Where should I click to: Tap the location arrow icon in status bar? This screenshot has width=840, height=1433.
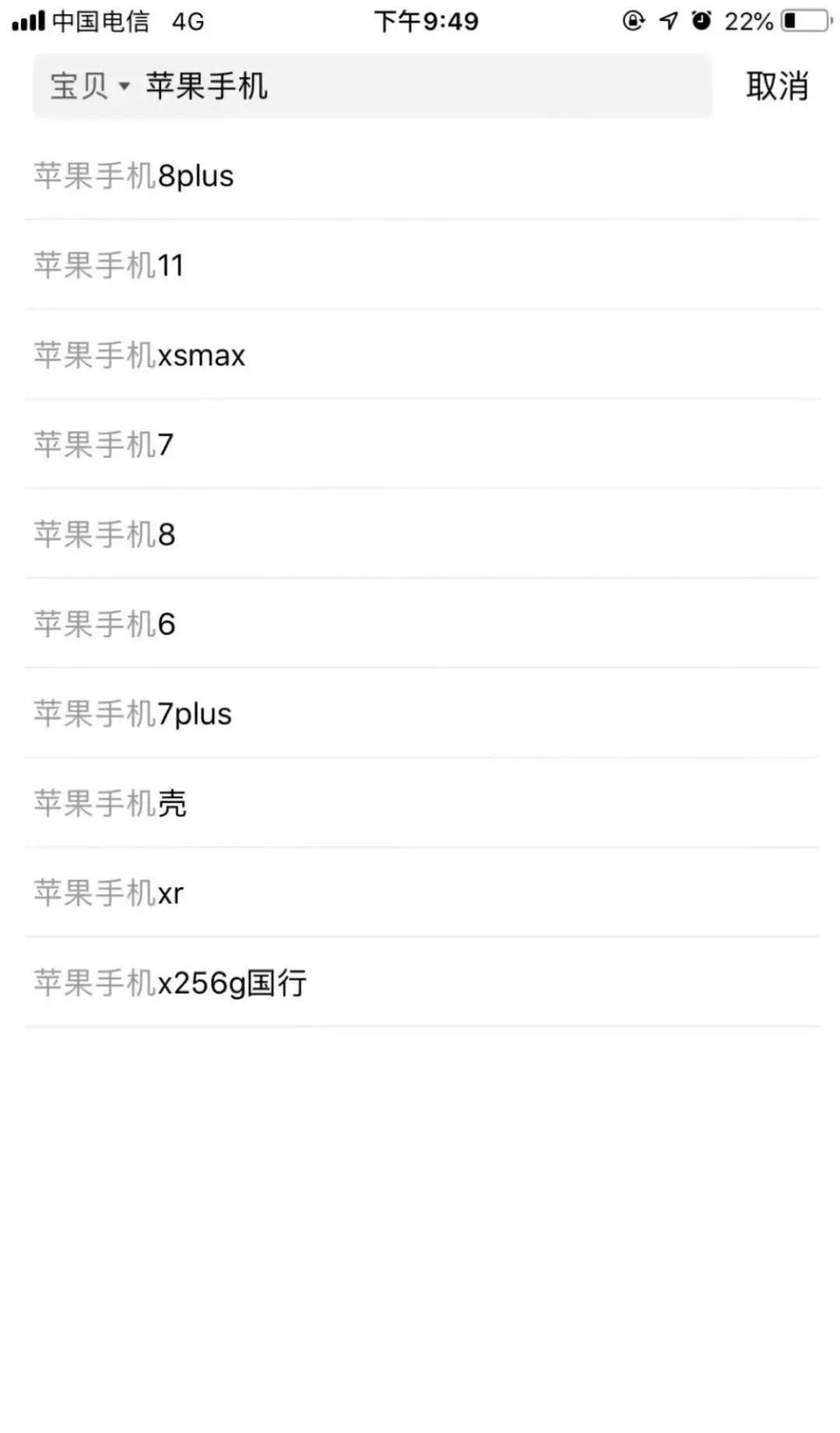pyautogui.click(x=667, y=21)
